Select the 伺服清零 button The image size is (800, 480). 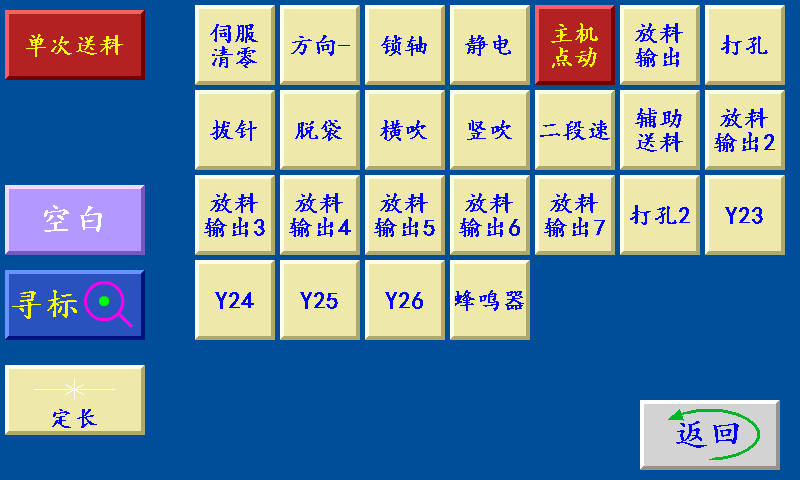(x=234, y=45)
